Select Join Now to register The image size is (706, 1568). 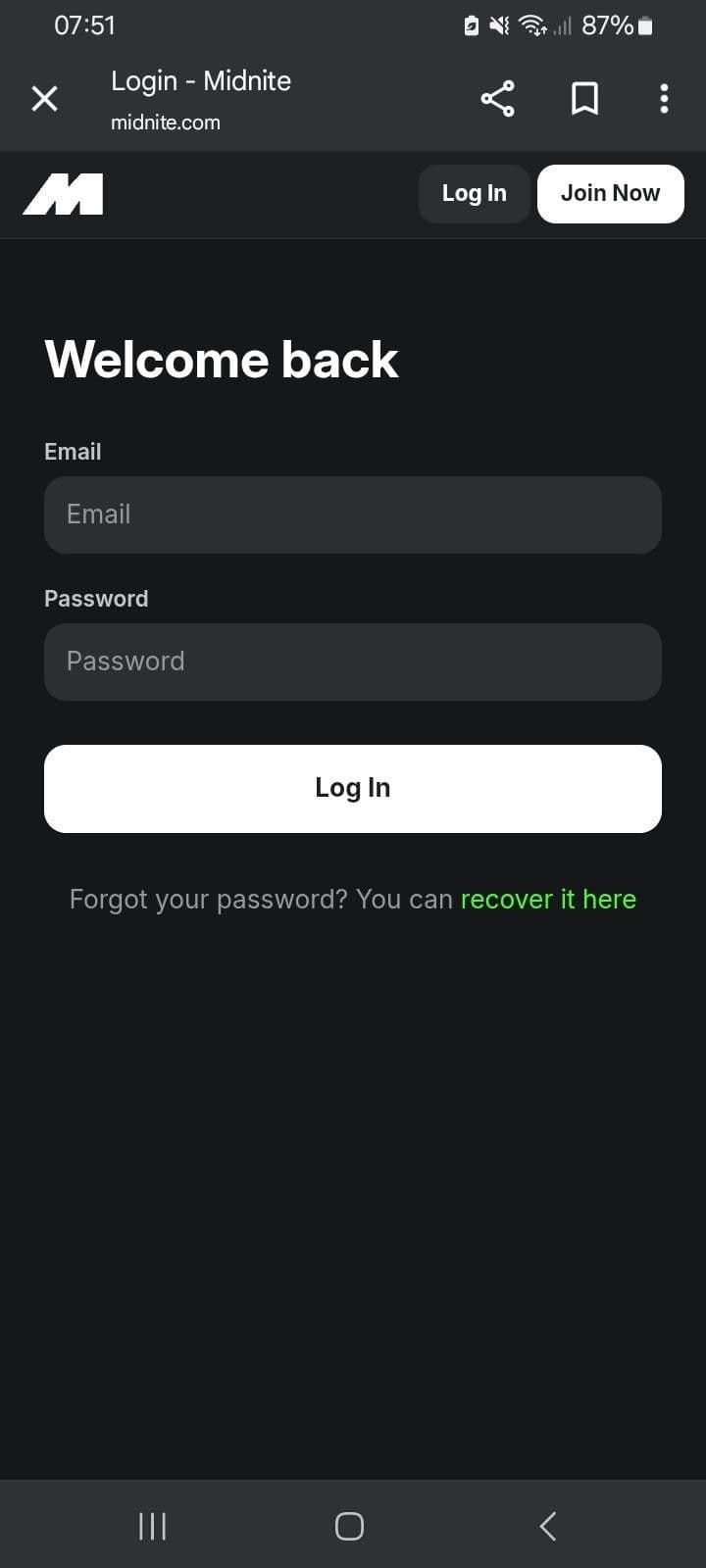coord(610,194)
